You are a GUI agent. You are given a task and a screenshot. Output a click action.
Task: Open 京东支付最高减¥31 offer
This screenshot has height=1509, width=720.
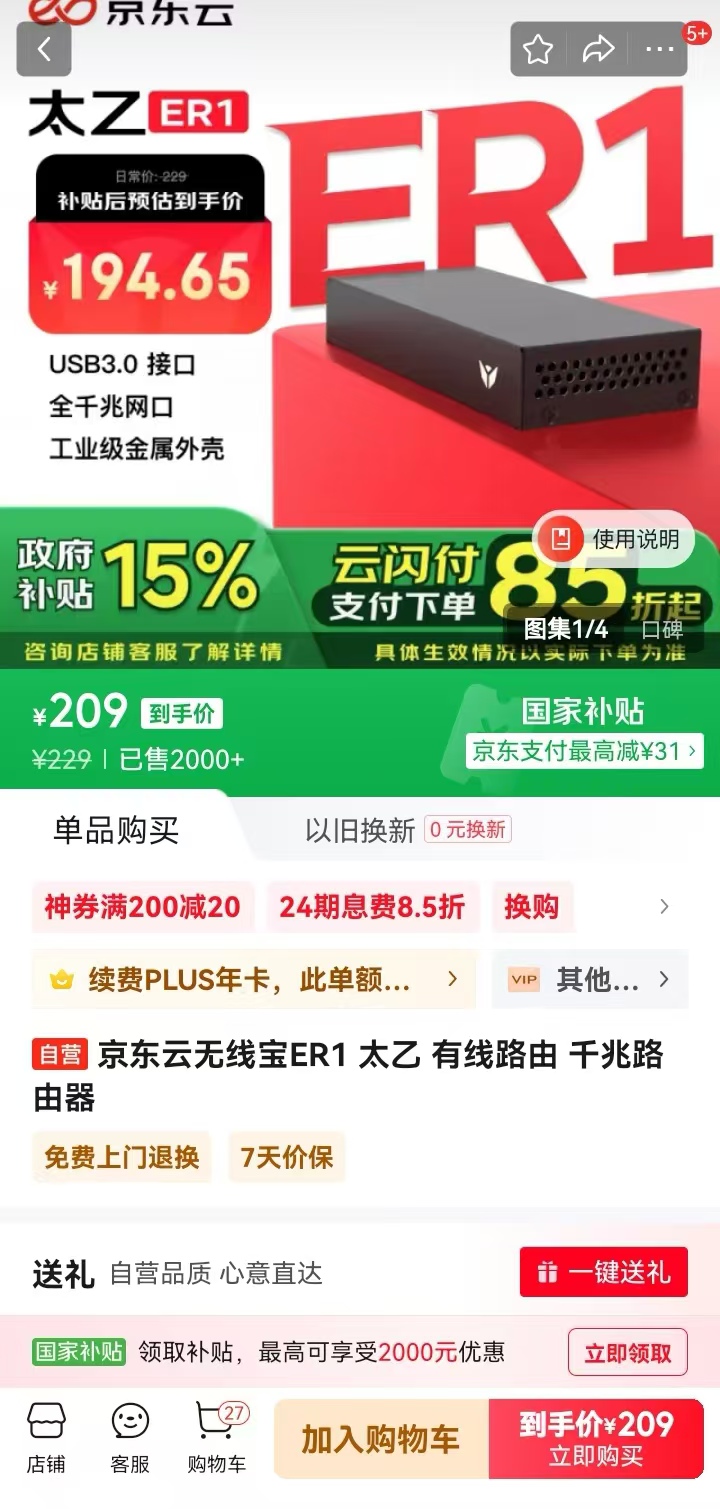(584, 751)
